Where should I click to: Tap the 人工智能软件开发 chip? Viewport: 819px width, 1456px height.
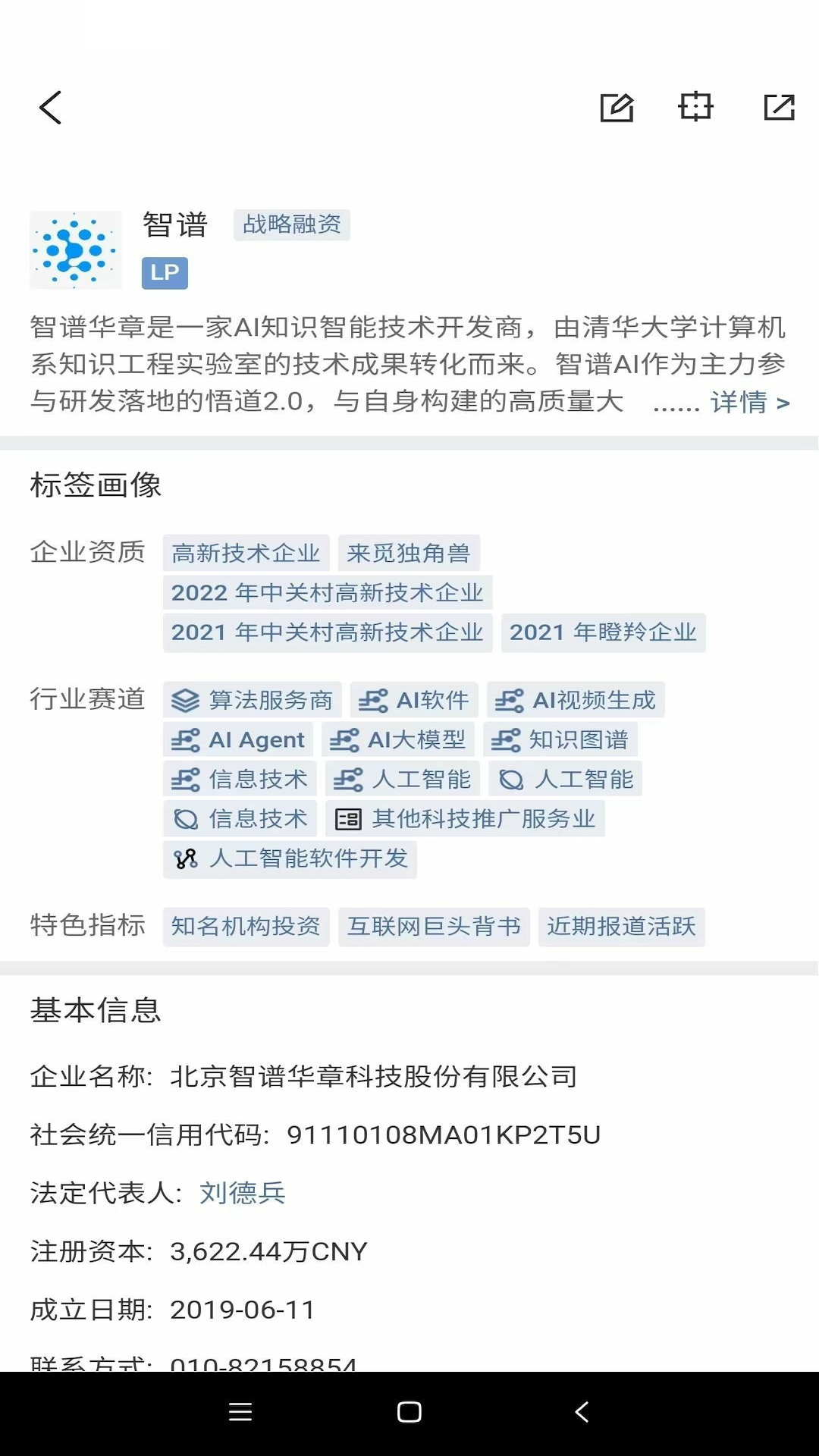click(290, 858)
